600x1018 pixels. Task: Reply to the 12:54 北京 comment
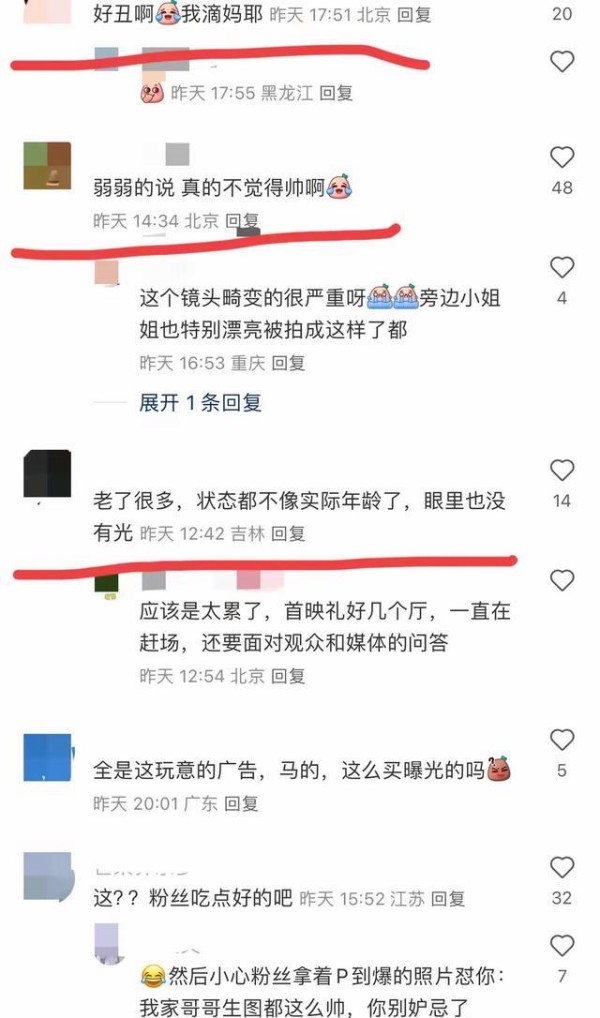click(x=288, y=676)
